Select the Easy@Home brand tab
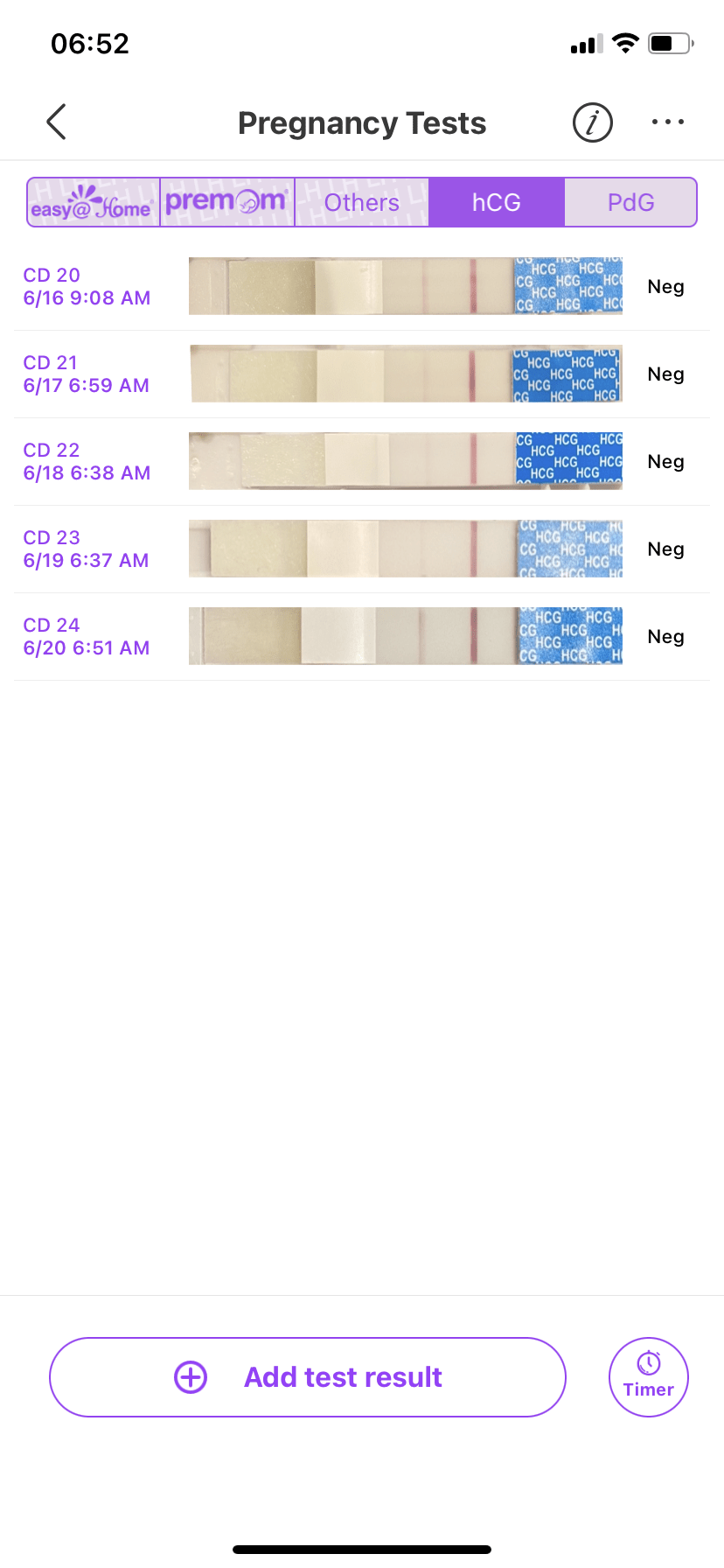724x1568 pixels. pos(94,203)
